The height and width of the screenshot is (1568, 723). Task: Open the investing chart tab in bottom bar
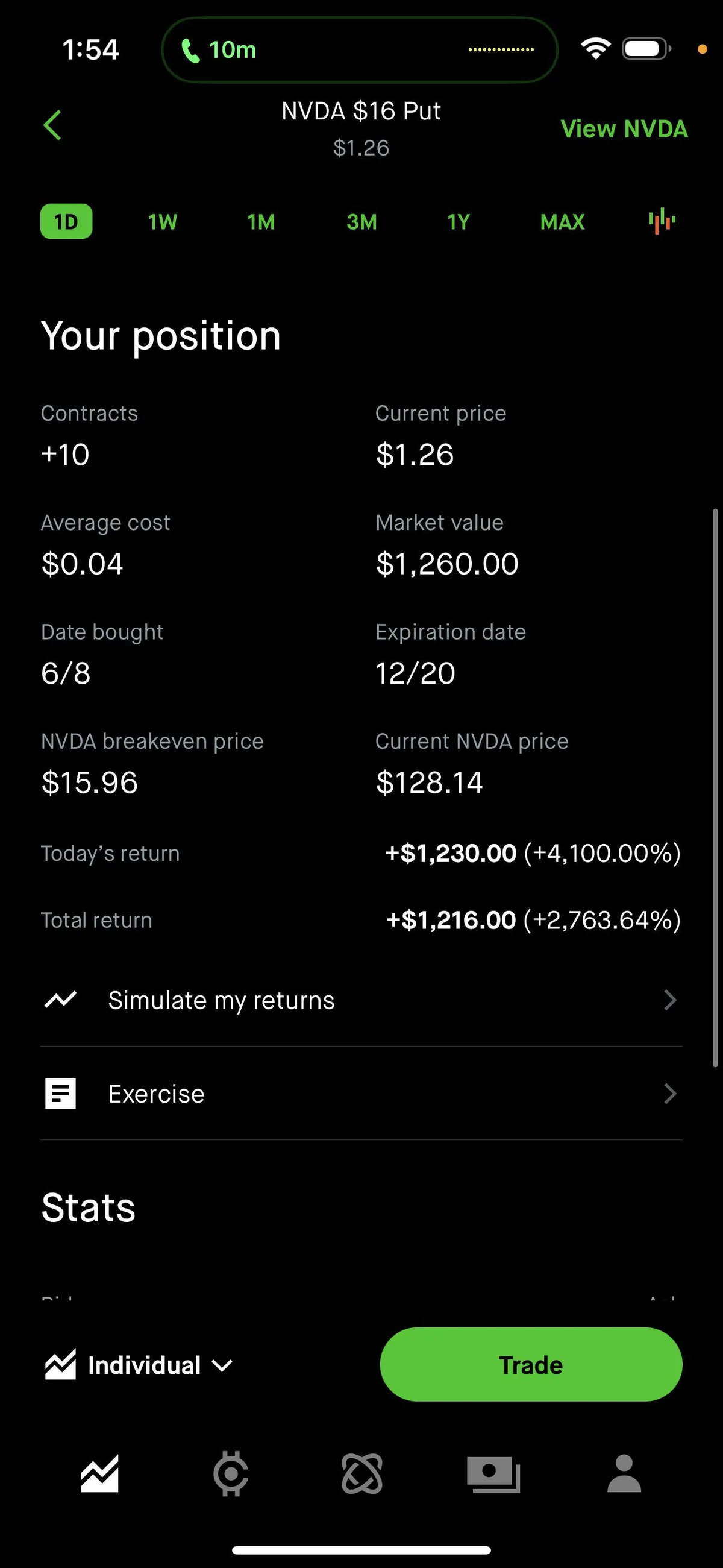tap(100, 1473)
